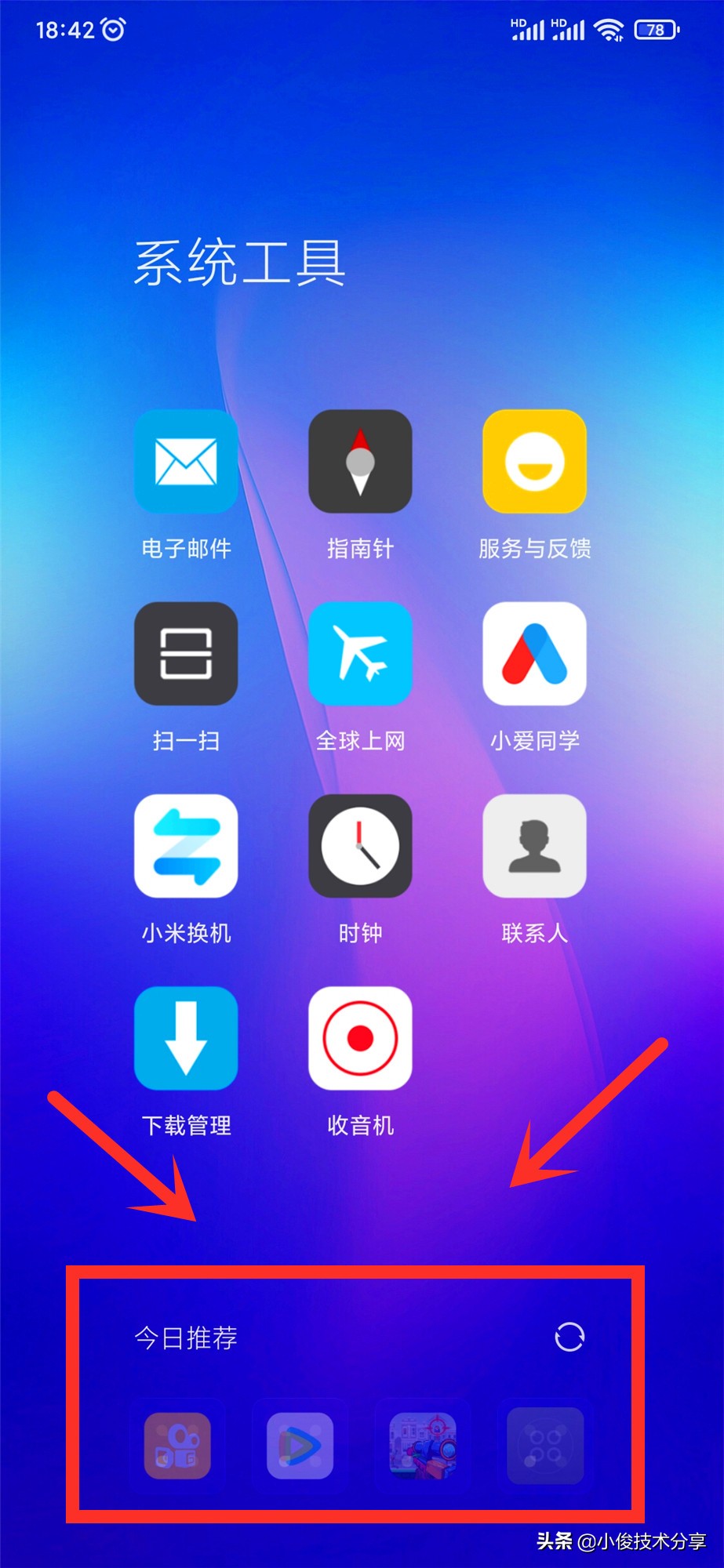This screenshot has width=724, height=1568.
Task: Launch 全球上网 app
Action: click(x=360, y=654)
